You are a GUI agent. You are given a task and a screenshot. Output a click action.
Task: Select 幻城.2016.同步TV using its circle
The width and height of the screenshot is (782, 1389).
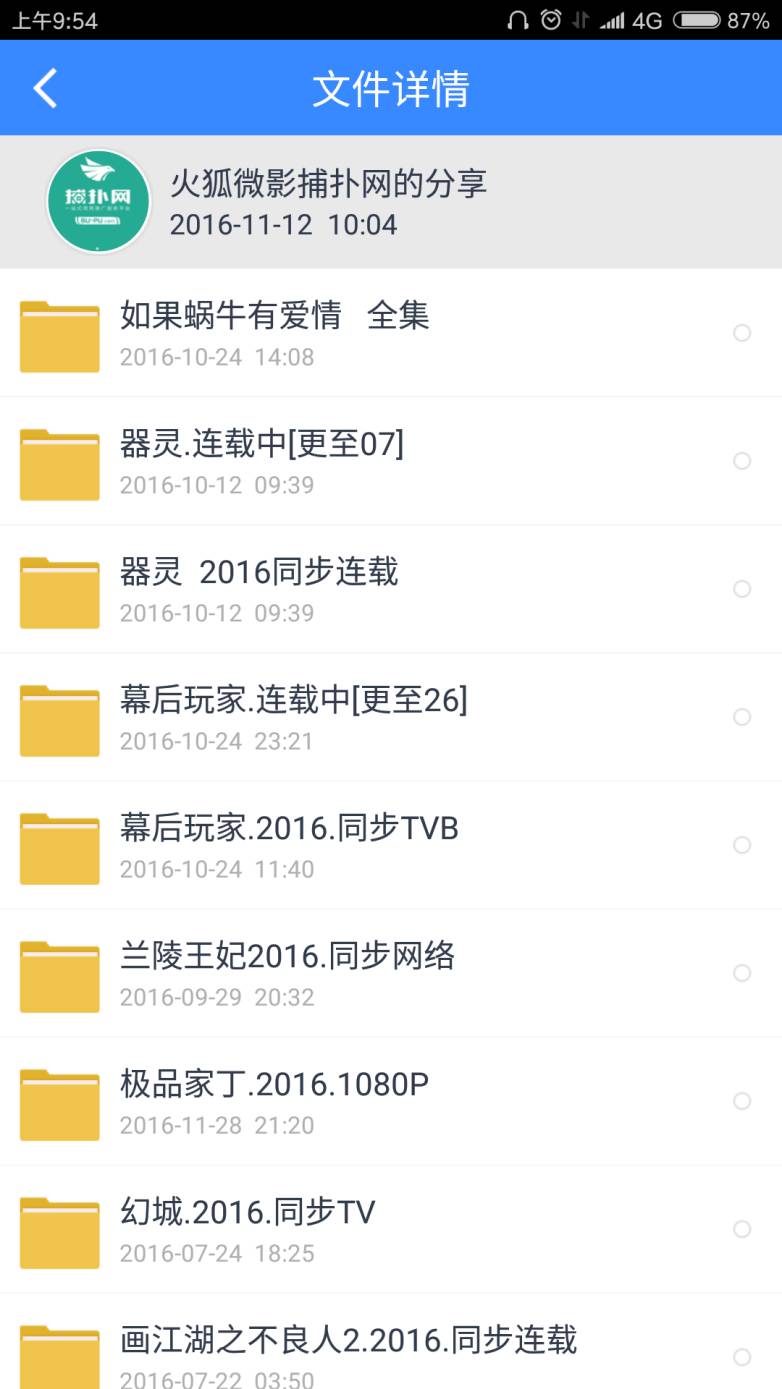(x=742, y=1229)
